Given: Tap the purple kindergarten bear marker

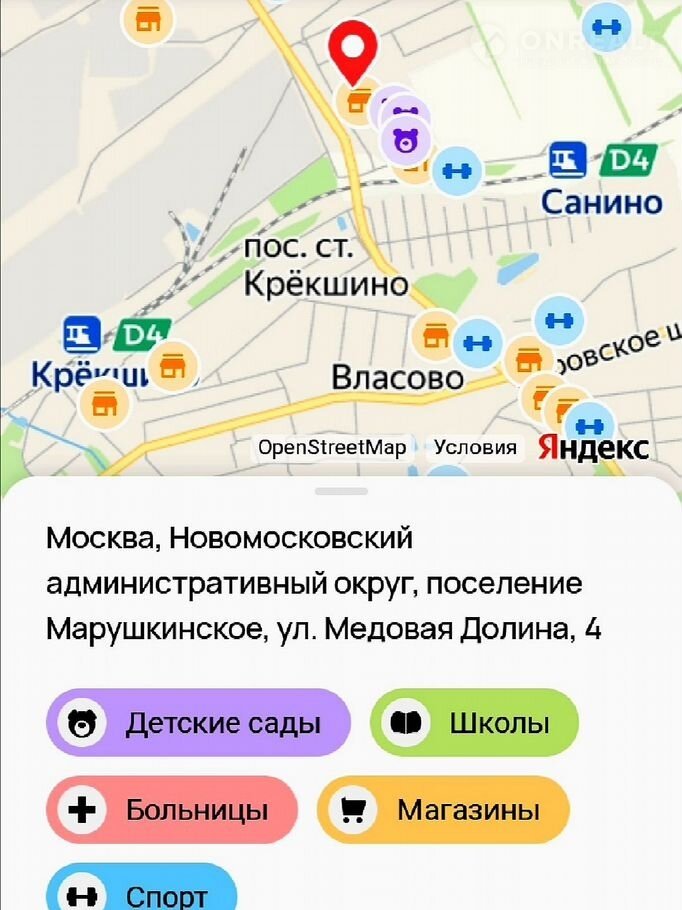Looking at the screenshot, I should pos(405,140).
